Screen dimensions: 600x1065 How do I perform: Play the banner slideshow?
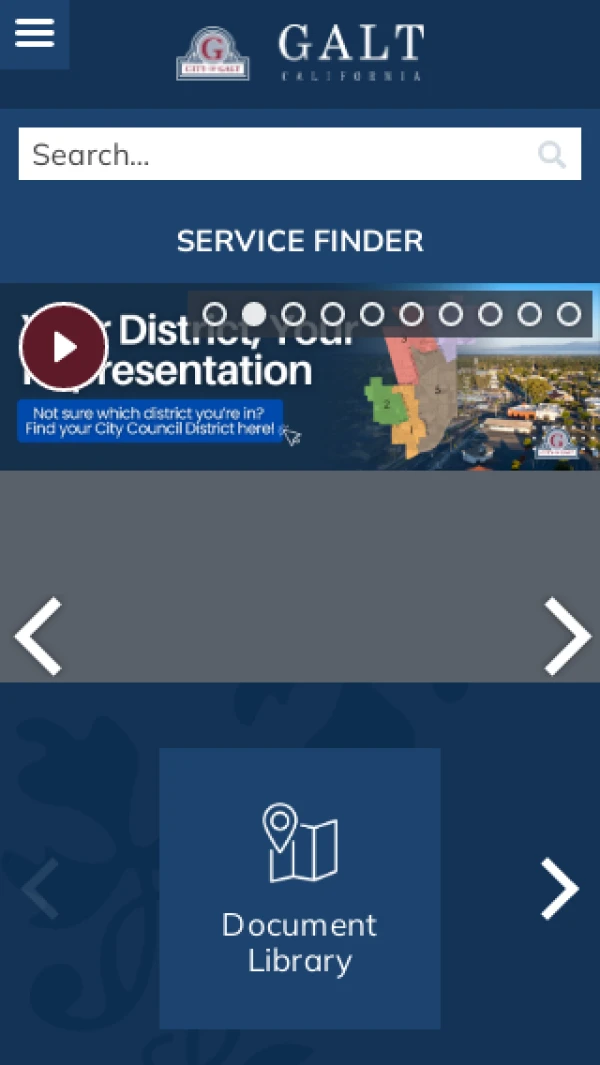click(63, 346)
